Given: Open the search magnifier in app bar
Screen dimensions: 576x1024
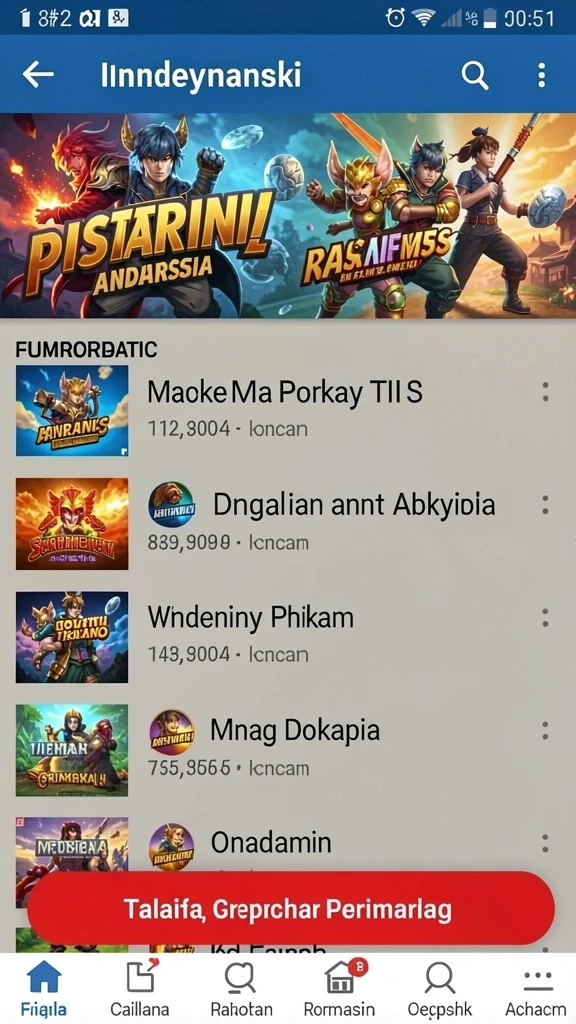Looking at the screenshot, I should point(475,76).
